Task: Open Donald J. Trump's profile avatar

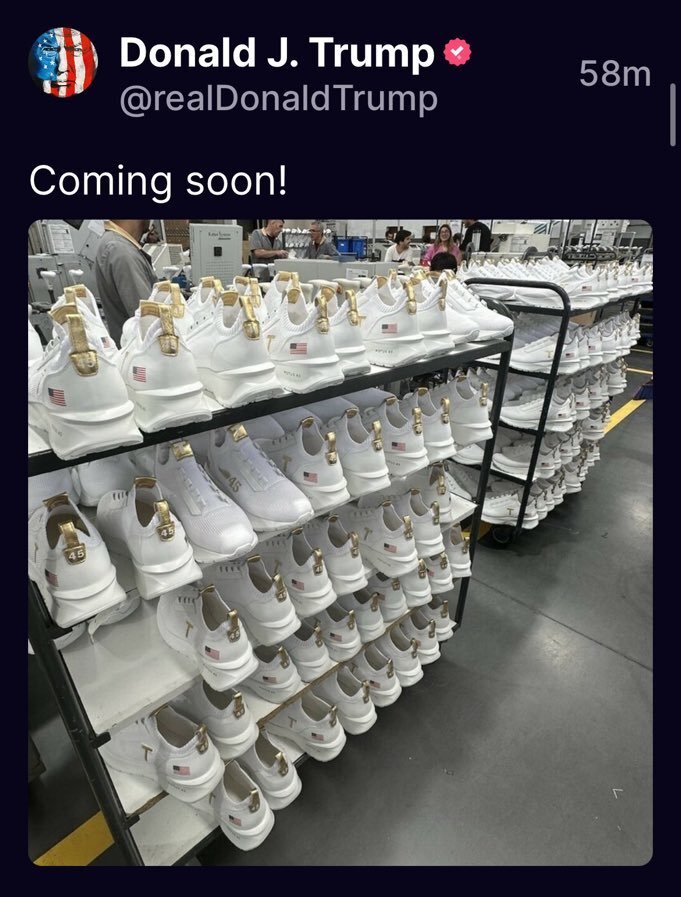Action: [x=63, y=62]
